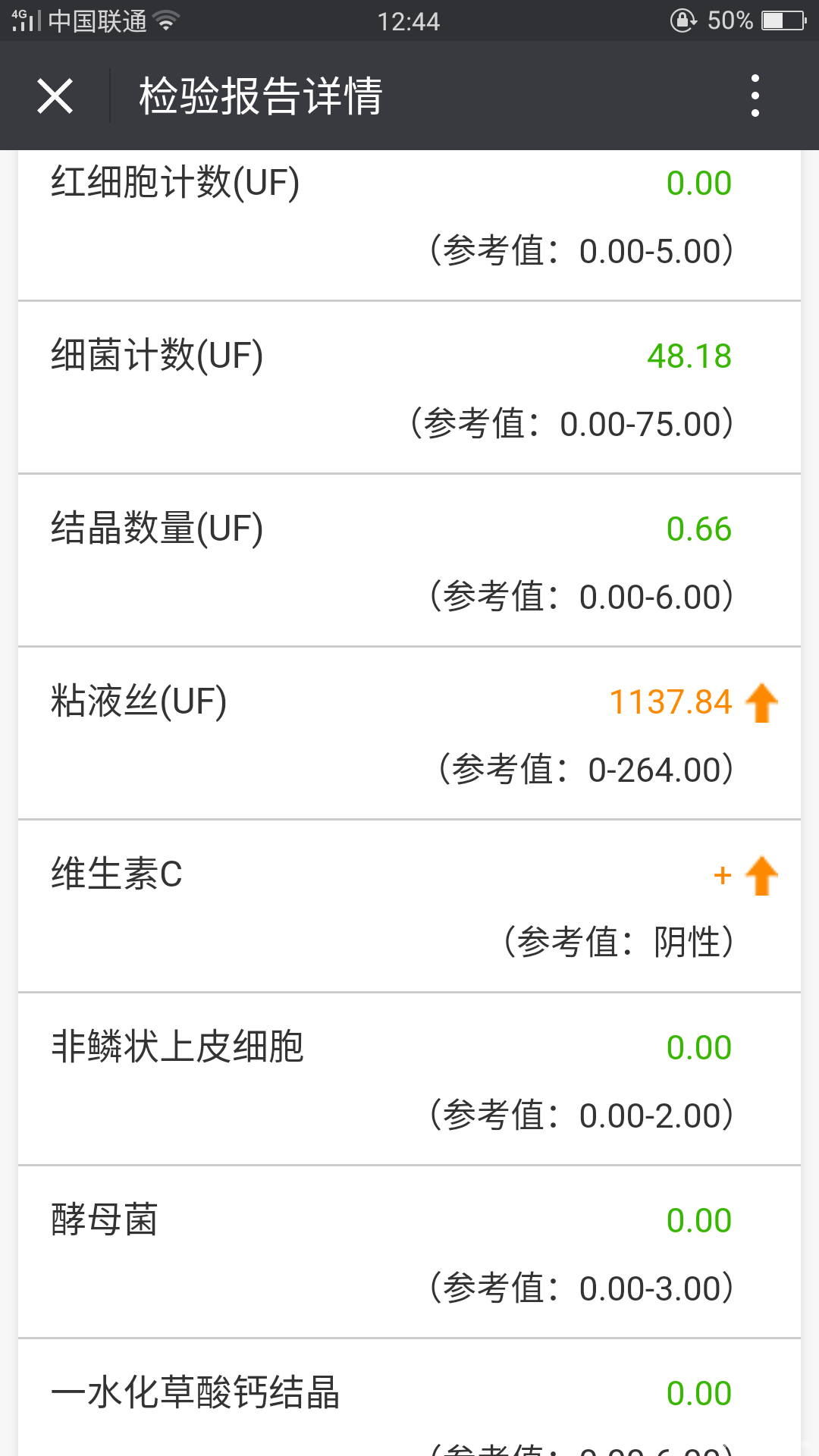Screen dimensions: 819x1456
Task: Tap the battery level icon
Action: [x=785, y=22]
